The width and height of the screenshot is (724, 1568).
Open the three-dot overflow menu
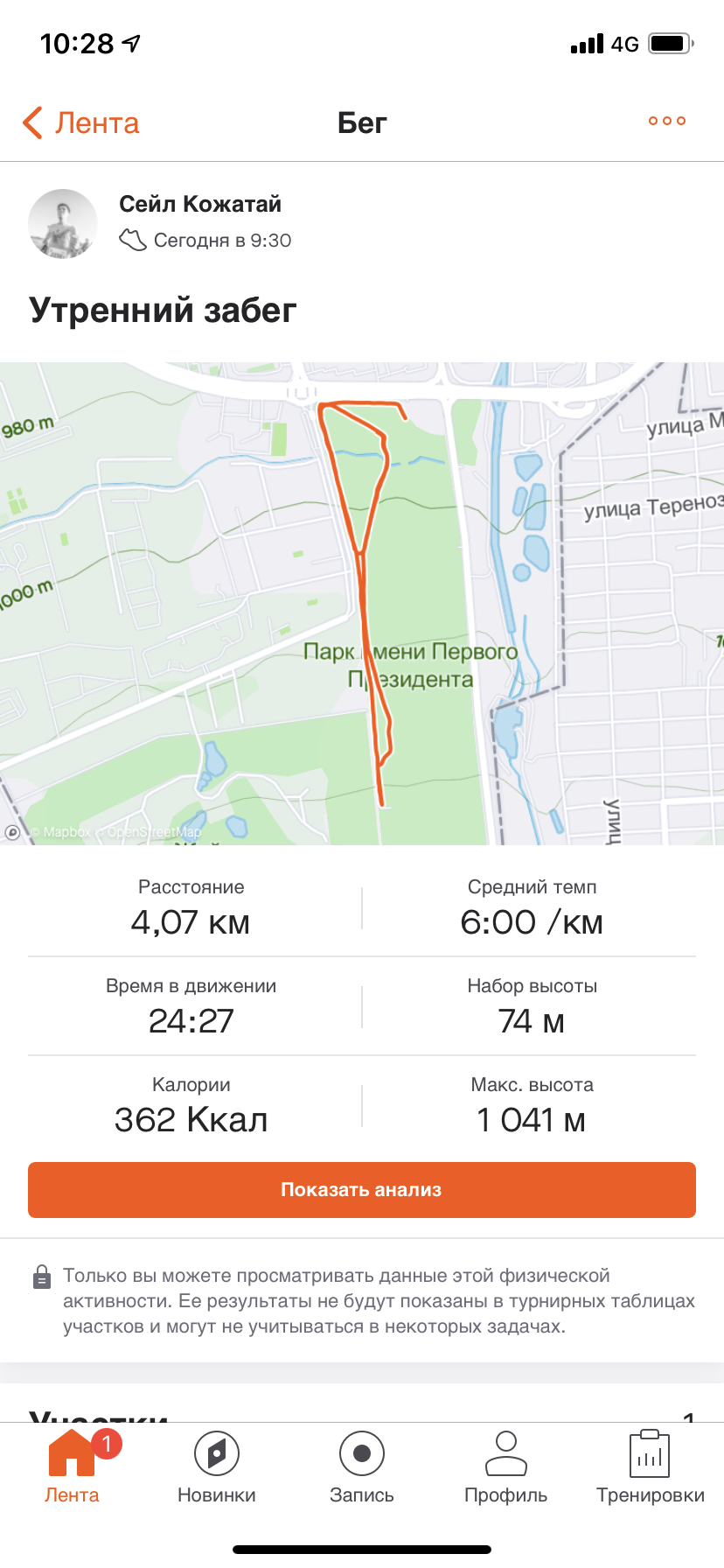click(x=666, y=122)
